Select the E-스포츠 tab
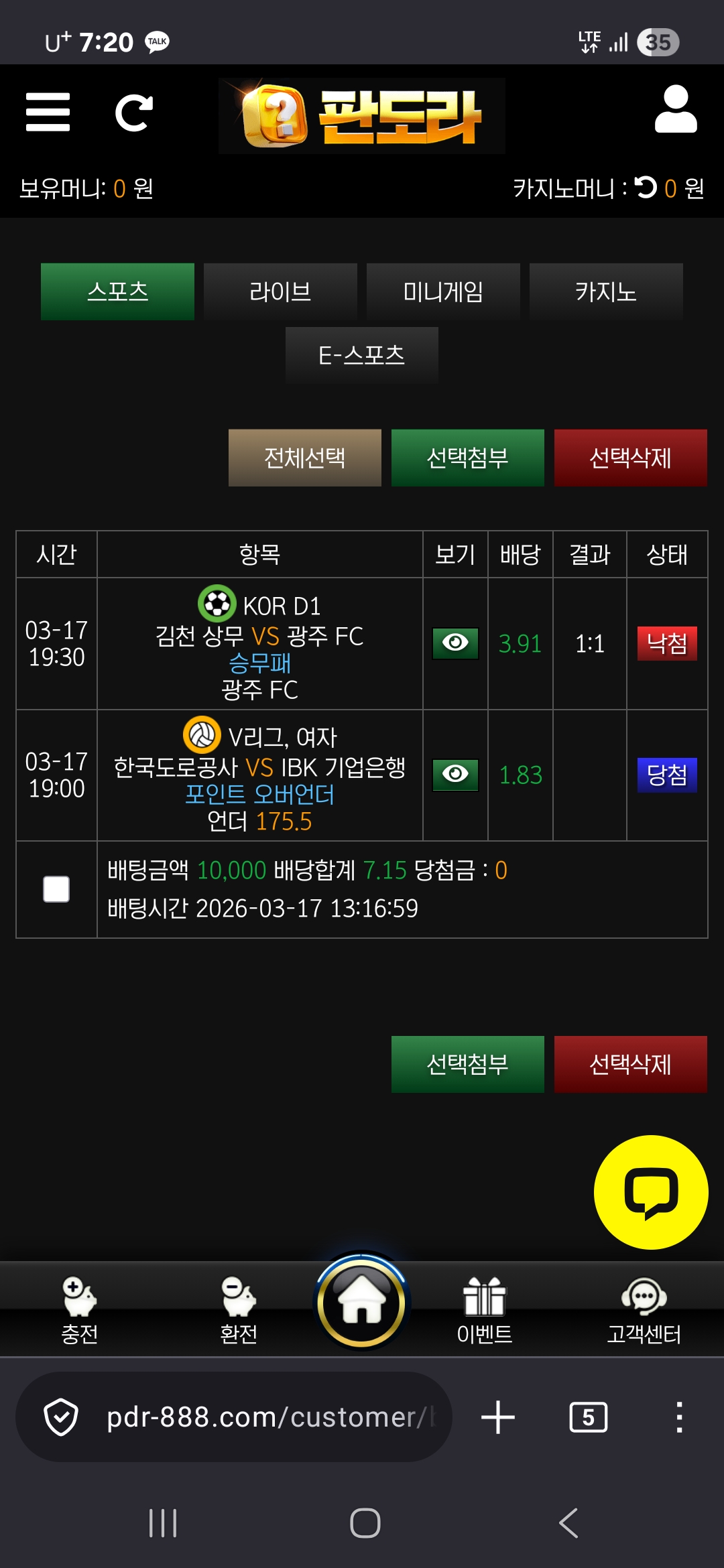 [x=361, y=354]
